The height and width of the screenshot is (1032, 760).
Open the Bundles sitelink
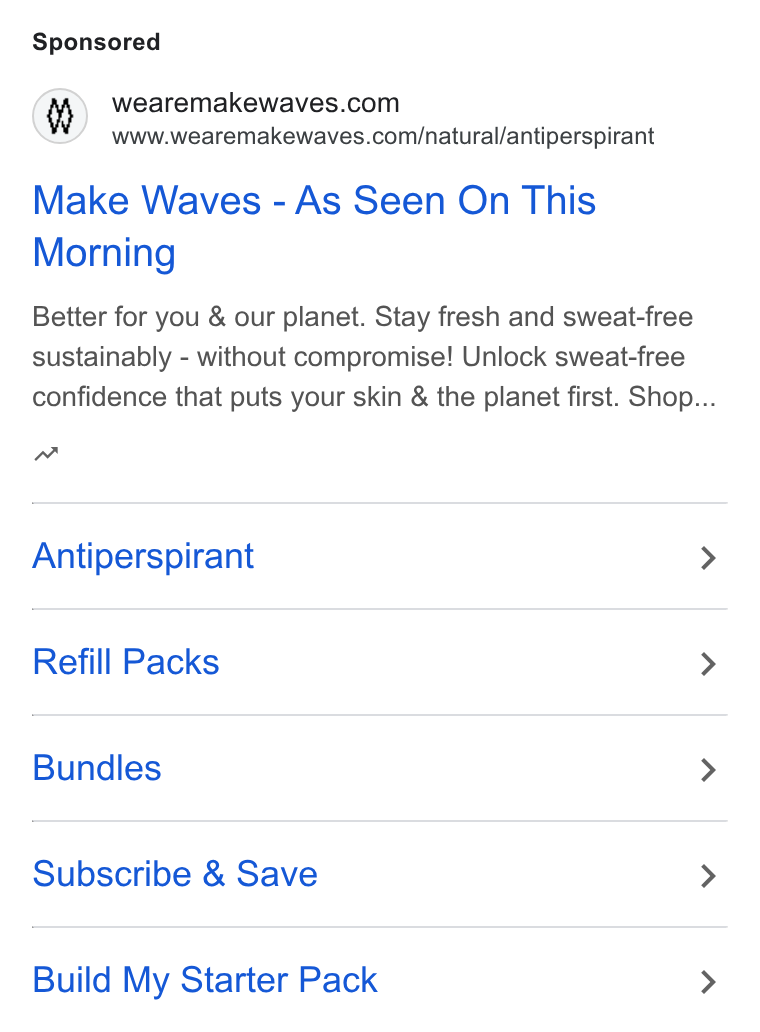coord(380,768)
